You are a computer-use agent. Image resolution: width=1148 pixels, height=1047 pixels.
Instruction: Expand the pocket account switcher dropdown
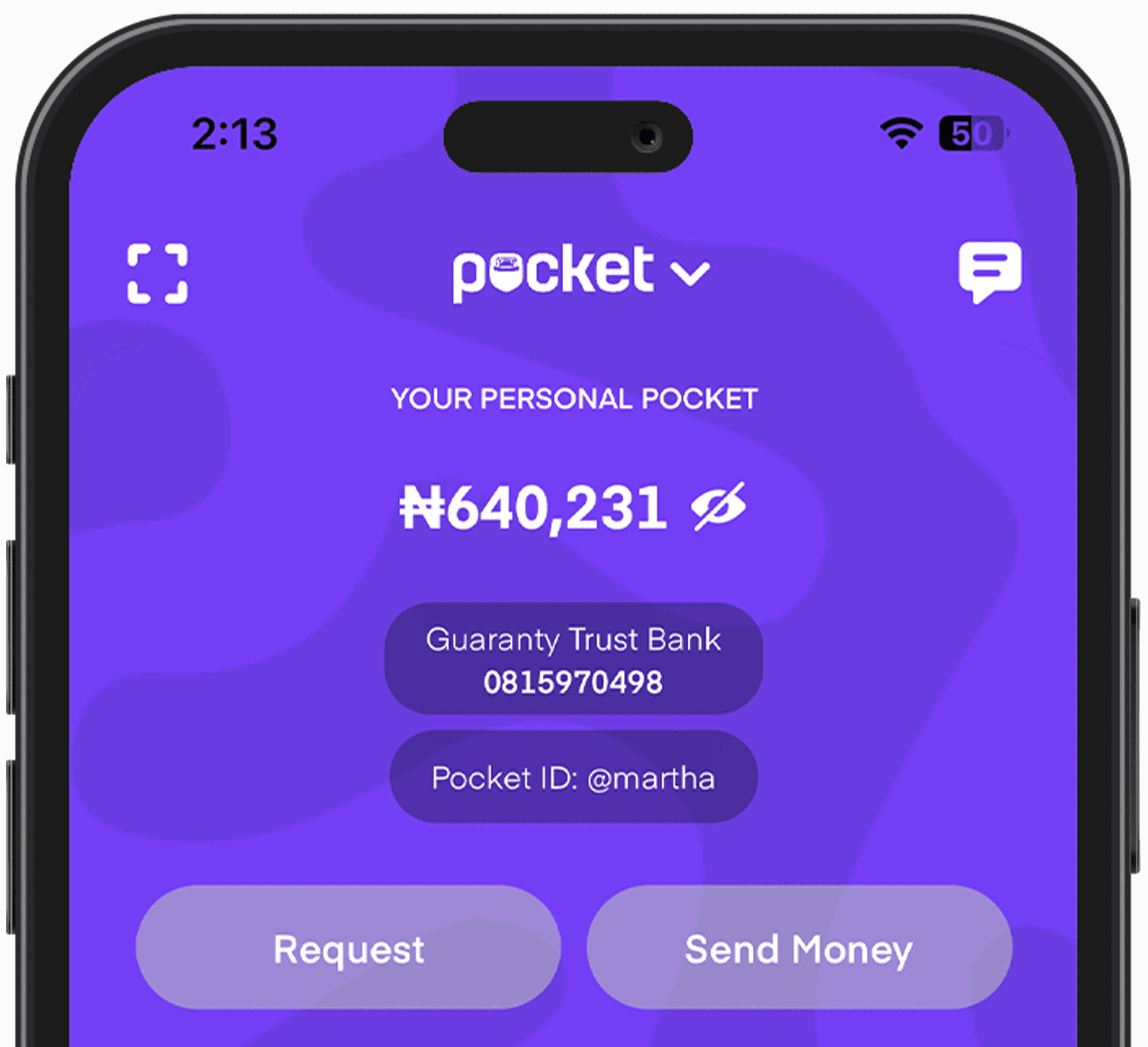(x=690, y=274)
